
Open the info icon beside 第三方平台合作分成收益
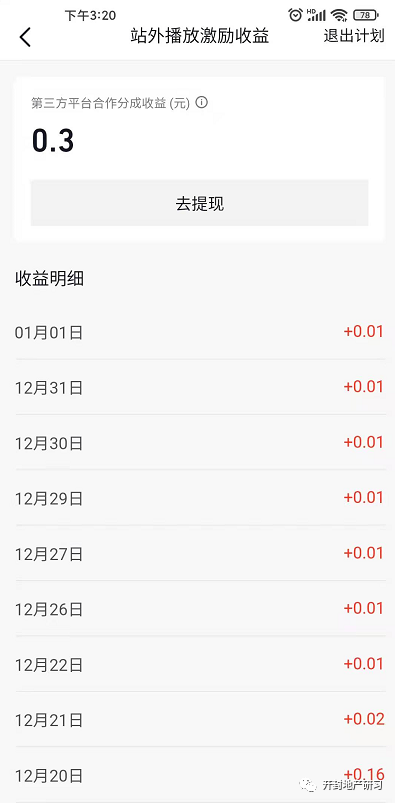click(202, 103)
